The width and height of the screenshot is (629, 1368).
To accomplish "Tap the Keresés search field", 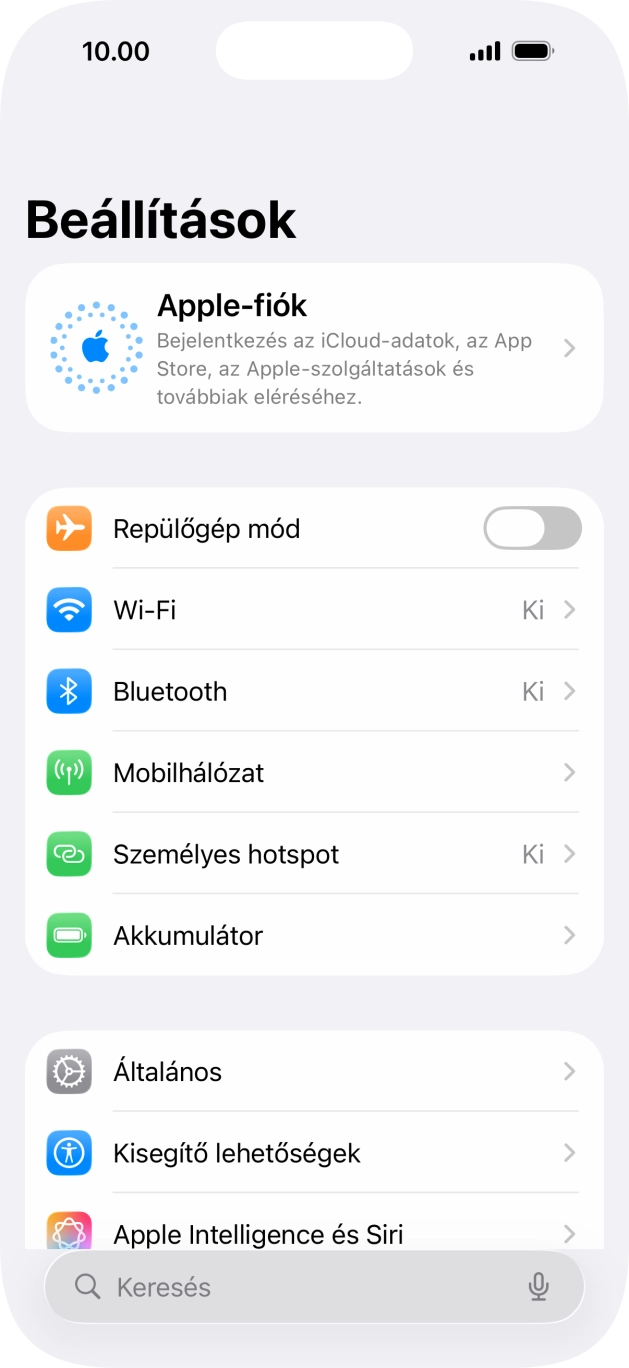I will (x=300, y=1287).
